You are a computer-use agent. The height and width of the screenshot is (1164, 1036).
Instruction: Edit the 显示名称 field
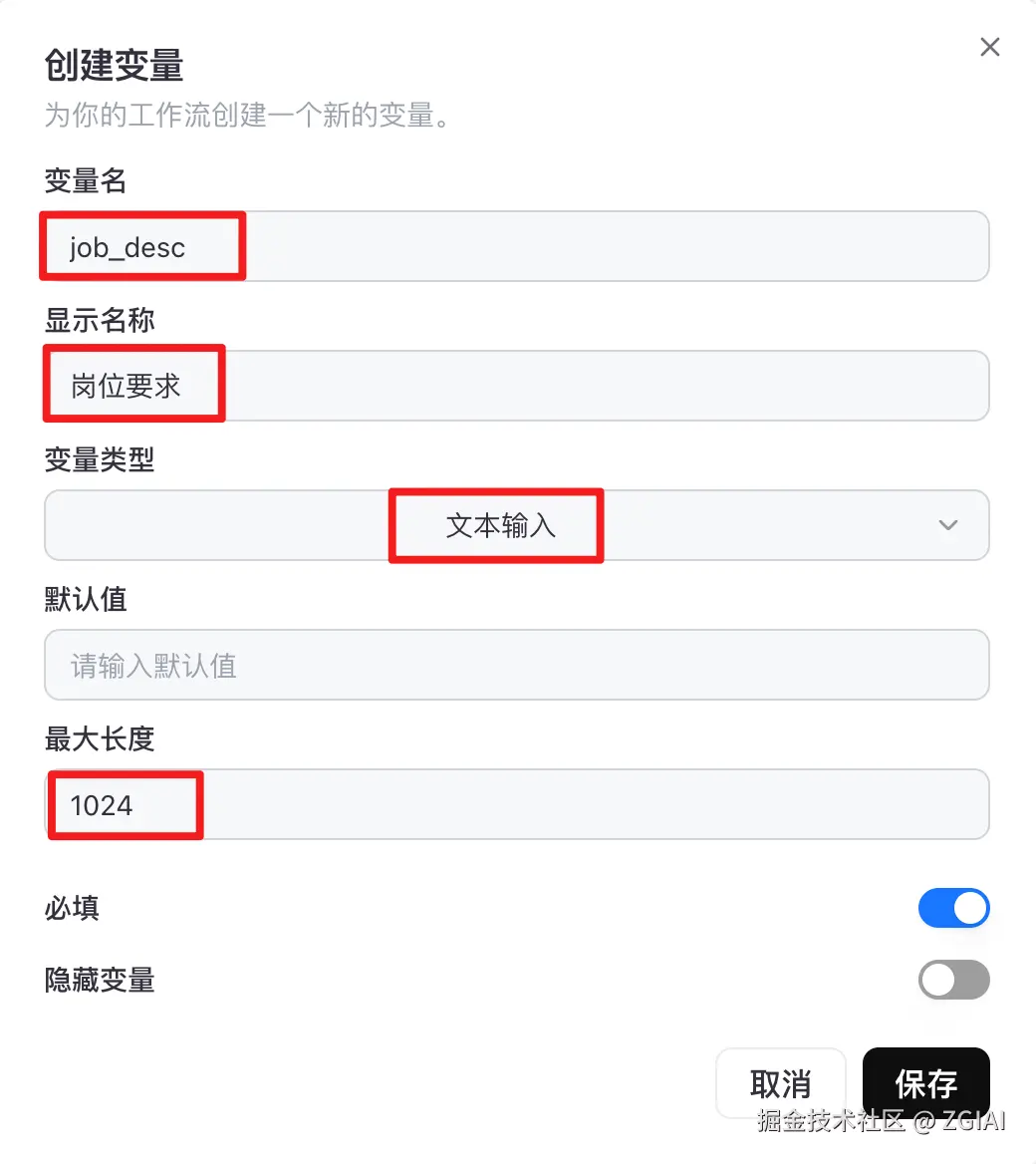coord(516,386)
